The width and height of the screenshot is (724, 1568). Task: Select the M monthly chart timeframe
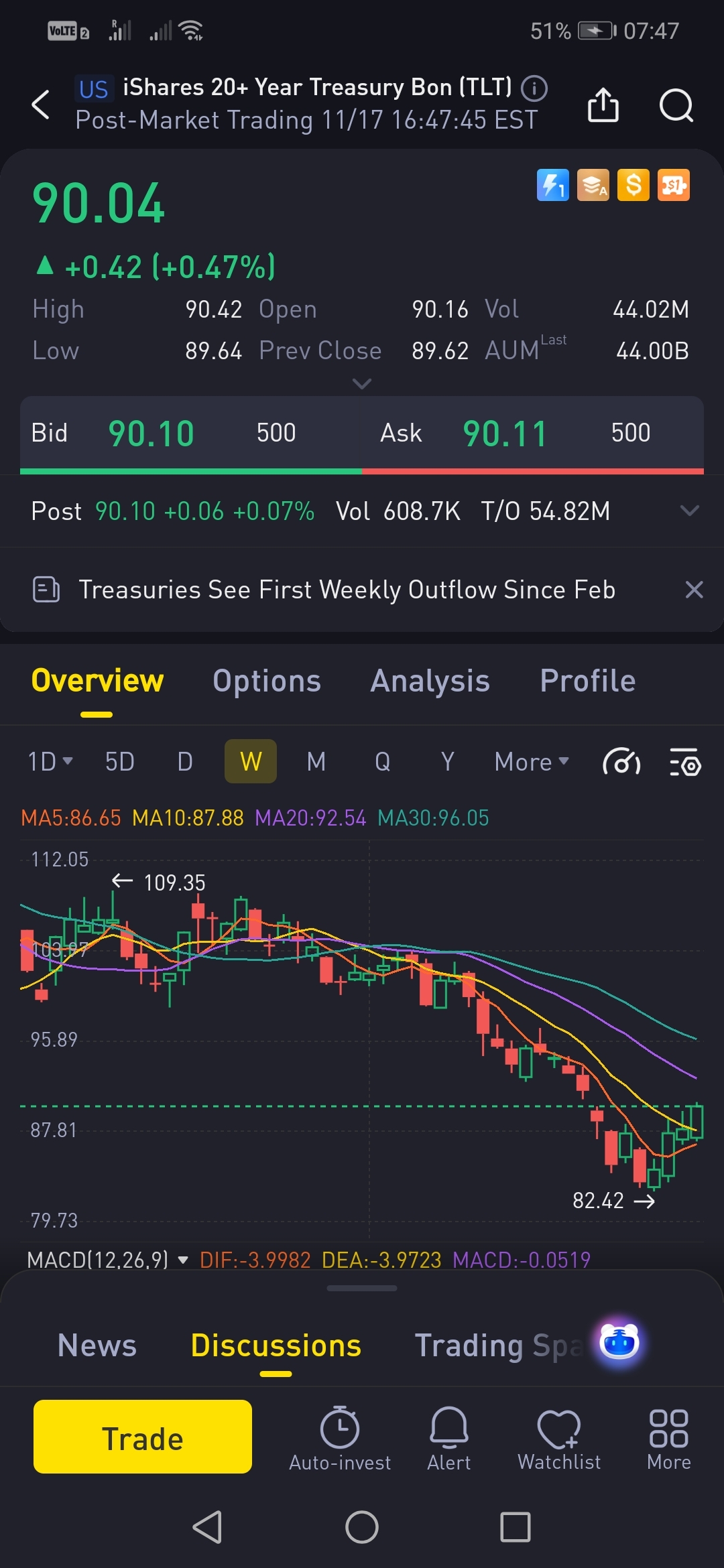click(x=316, y=762)
